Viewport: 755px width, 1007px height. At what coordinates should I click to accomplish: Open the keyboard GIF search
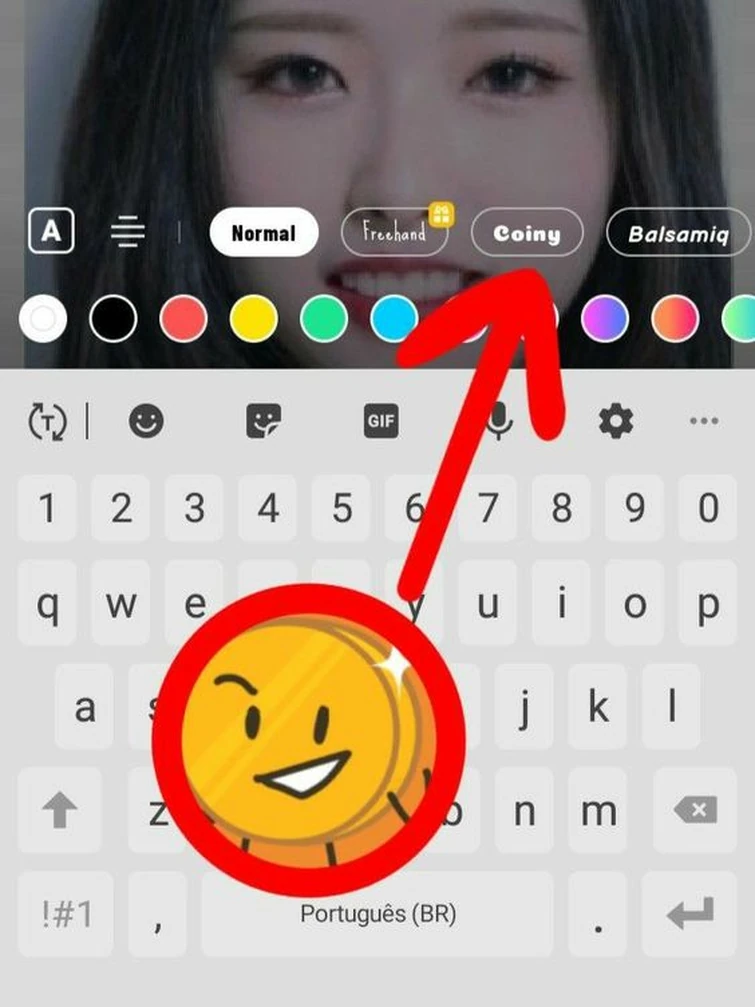381,422
